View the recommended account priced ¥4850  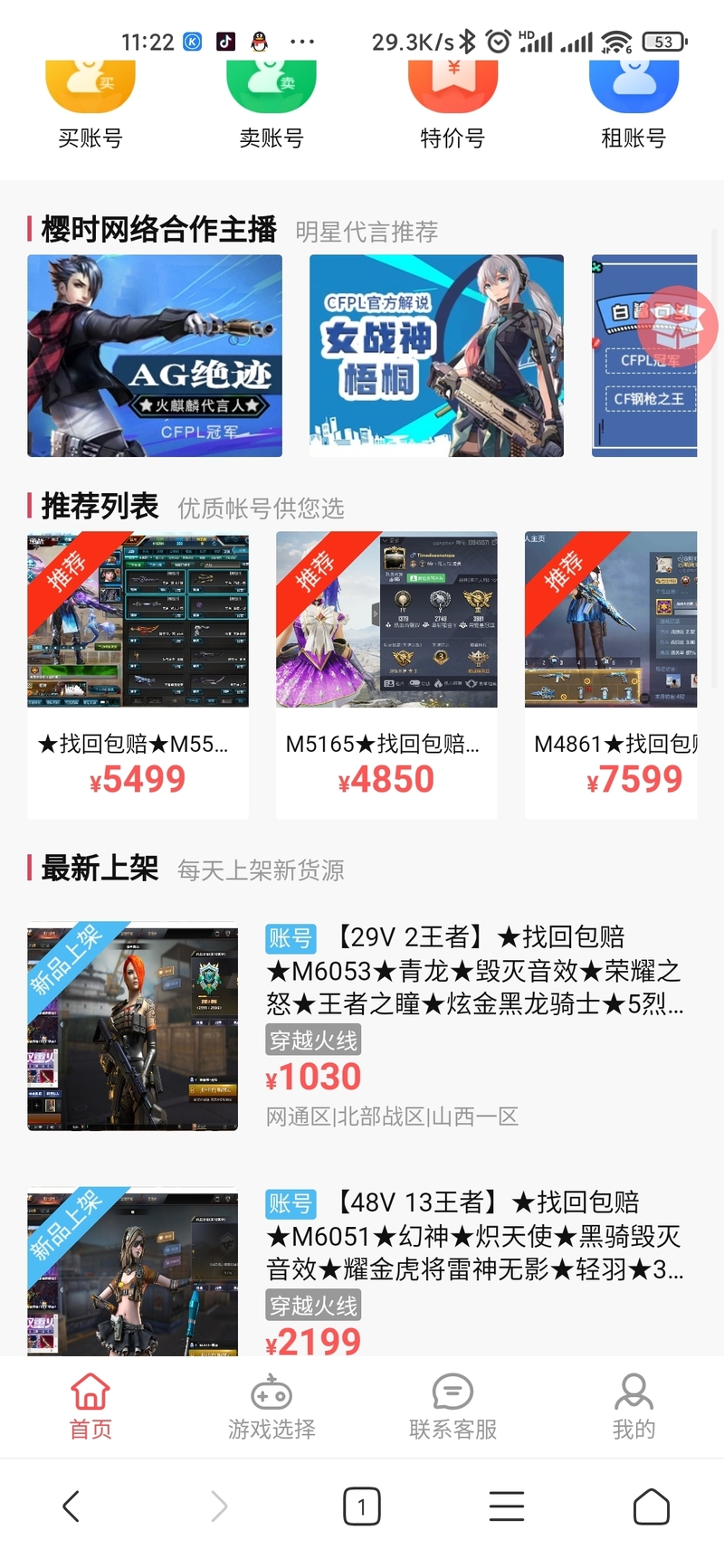386,675
